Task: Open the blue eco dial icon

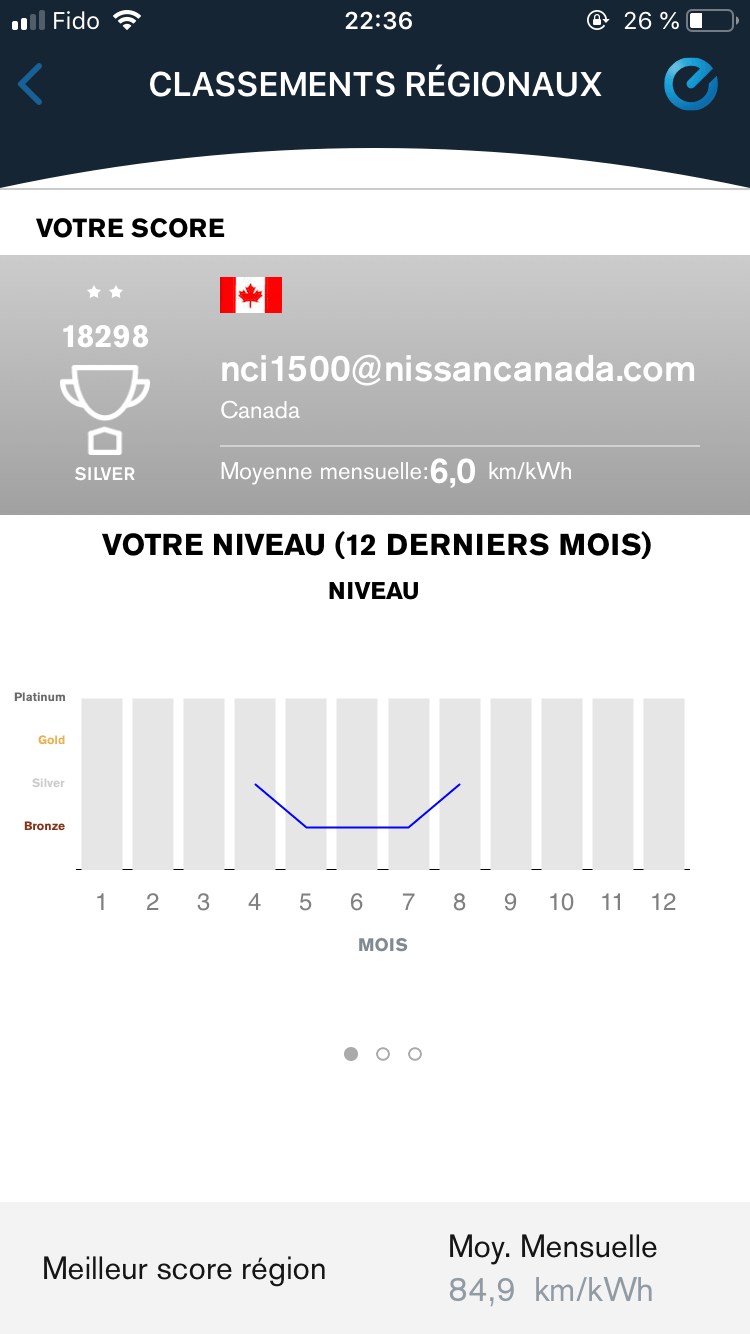Action: (691, 84)
